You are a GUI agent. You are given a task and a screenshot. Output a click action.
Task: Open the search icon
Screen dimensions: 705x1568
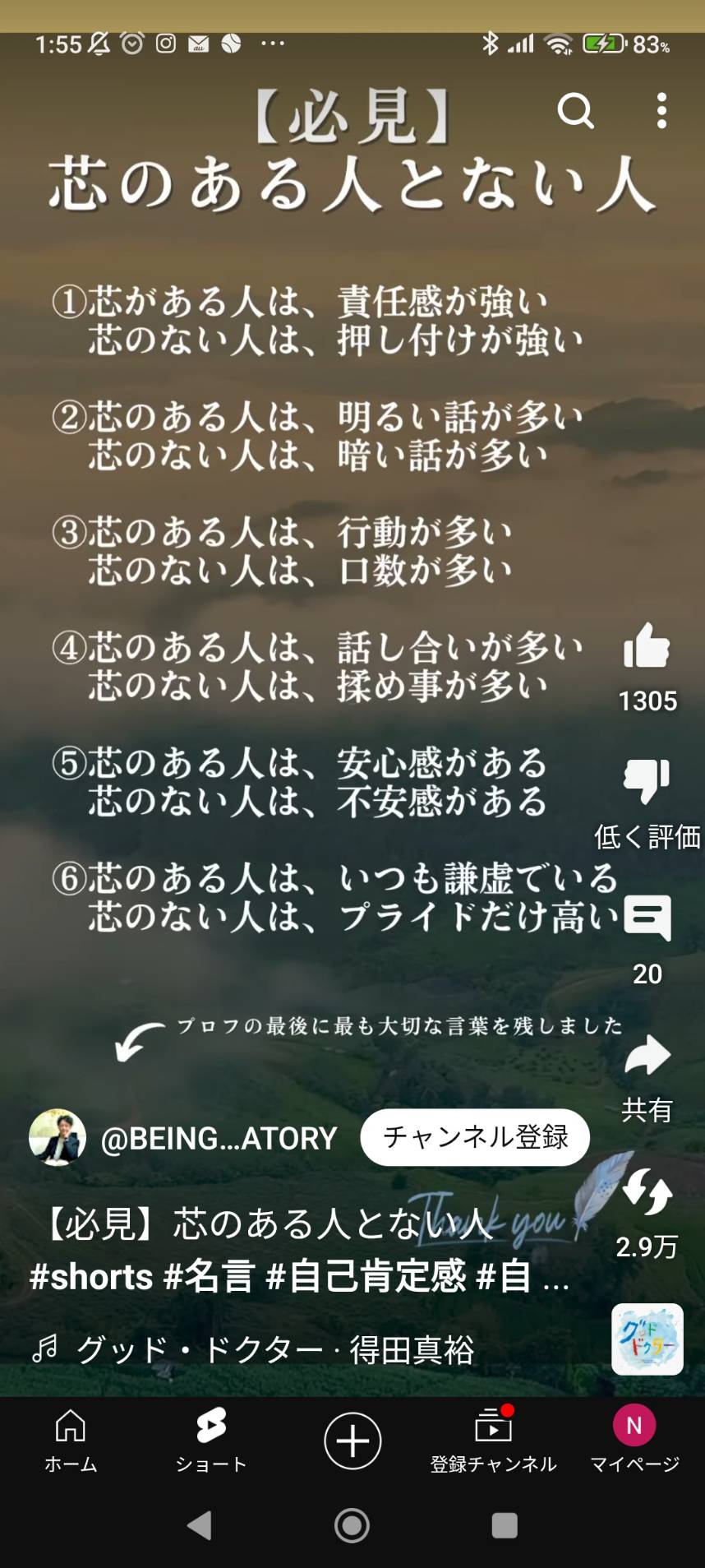point(575,110)
